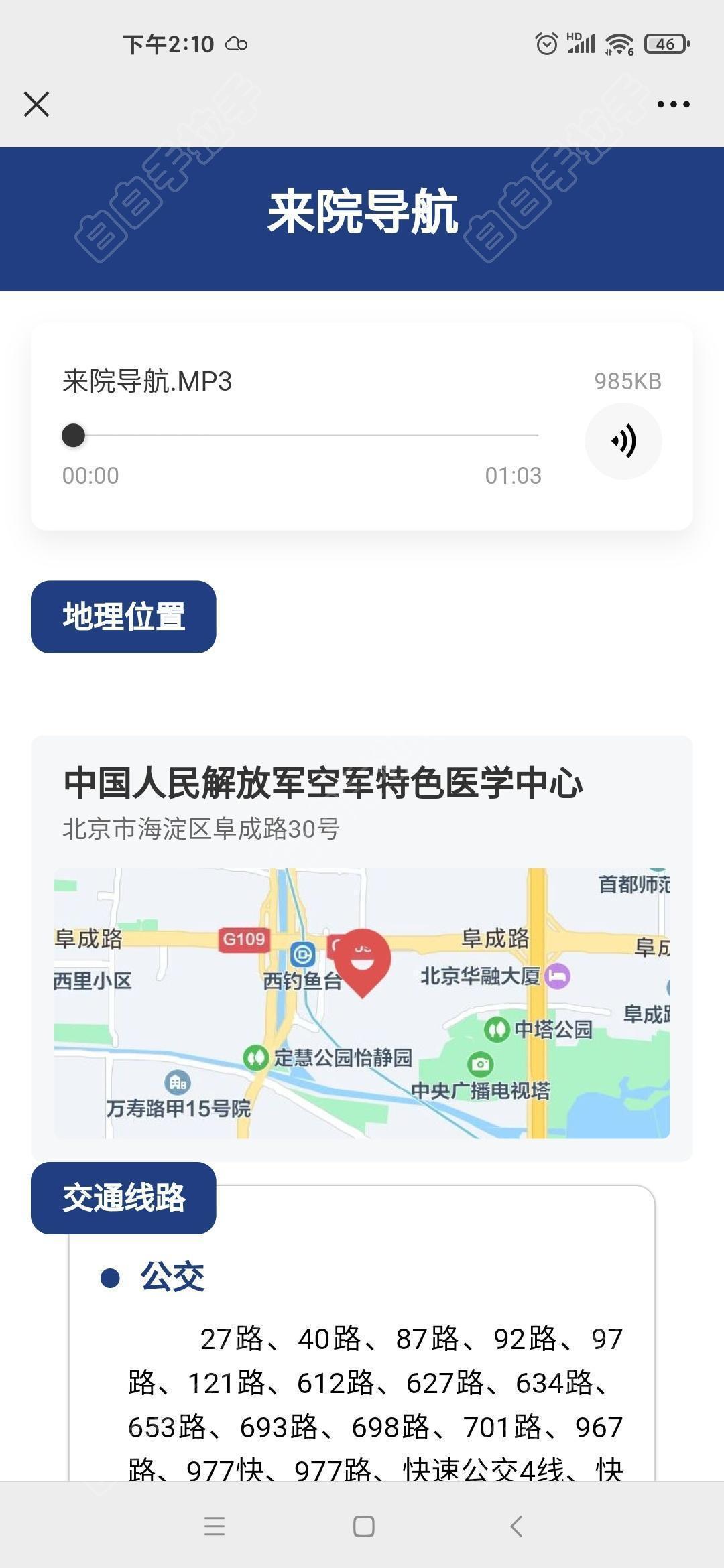Viewport: 724px width, 1568px height.
Task: Open the system recent apps menu
Action: click(x=215, y=1526)
